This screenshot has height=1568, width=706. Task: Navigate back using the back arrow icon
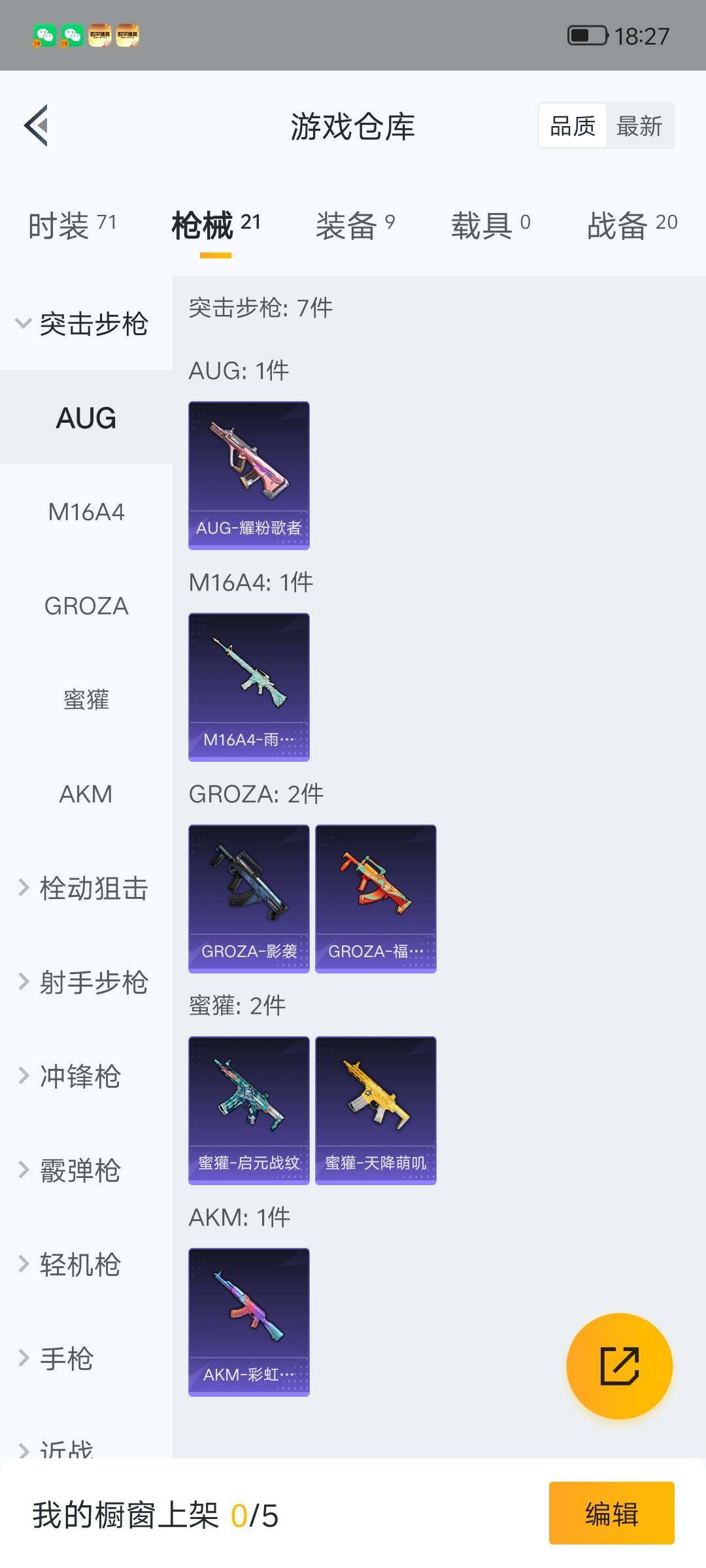pyautogui.click(x=37, y=126)
